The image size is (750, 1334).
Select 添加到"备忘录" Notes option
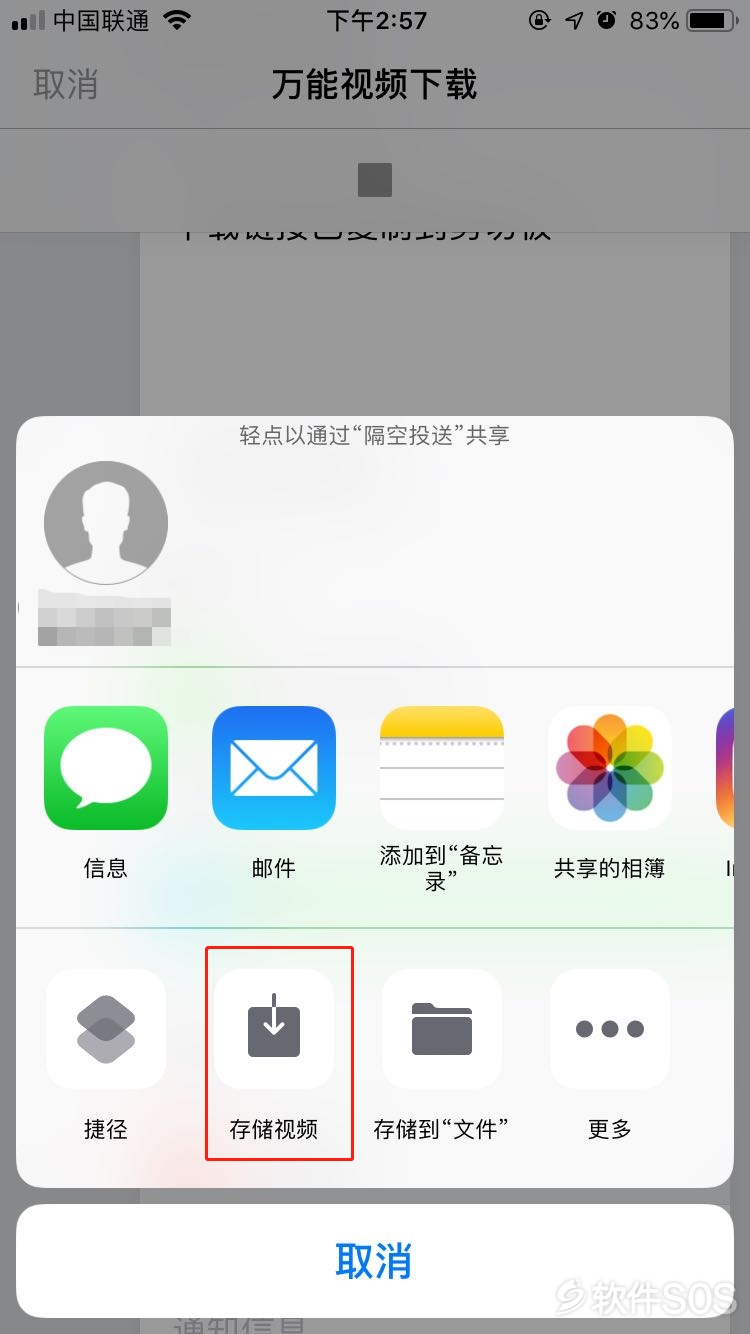coord(441,768)
